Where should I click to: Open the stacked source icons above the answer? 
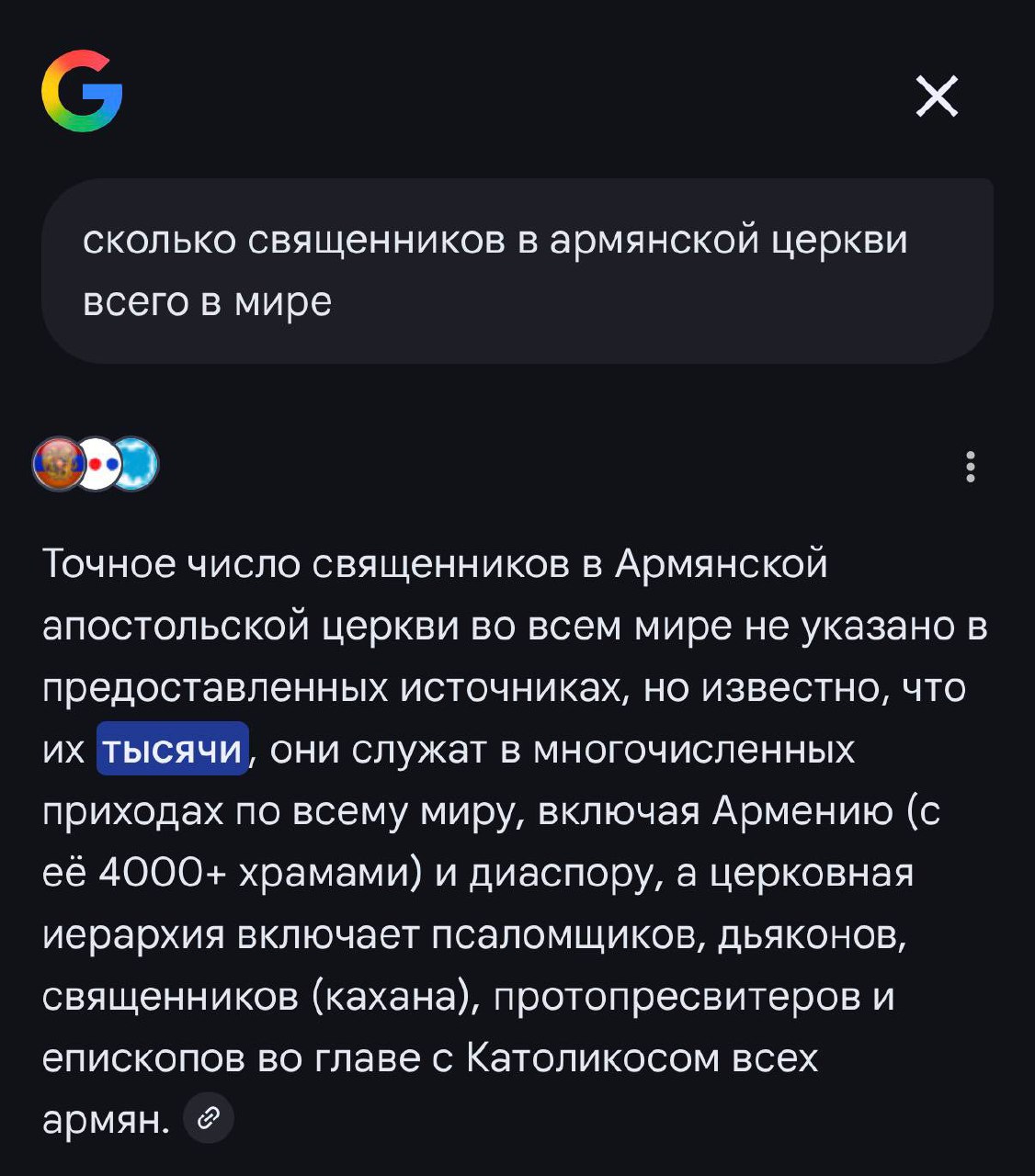tap(96, 464)
